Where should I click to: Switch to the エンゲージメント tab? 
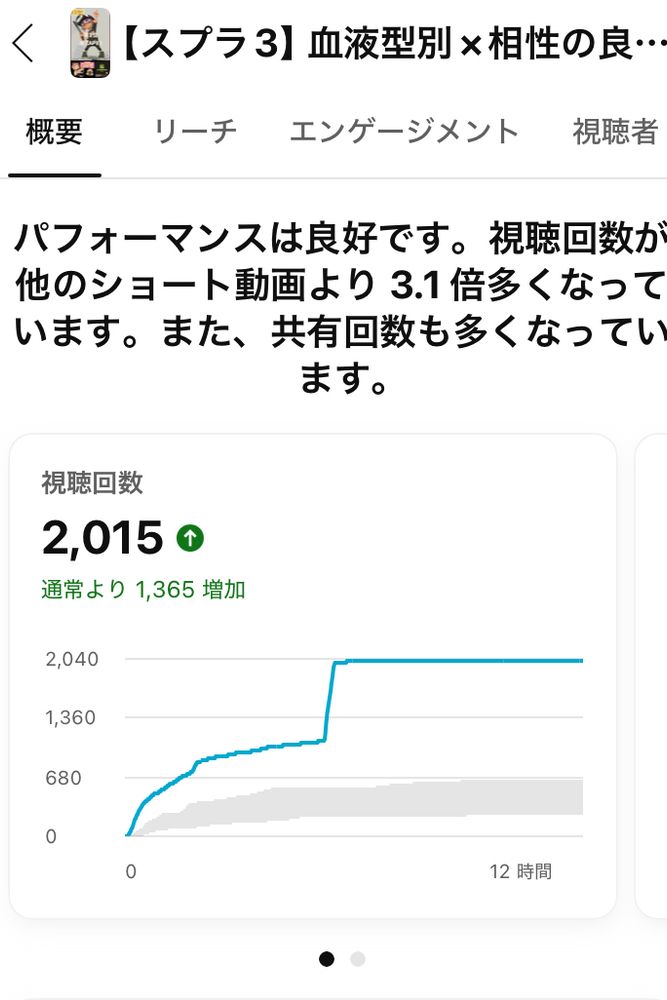tap(404, 131)
